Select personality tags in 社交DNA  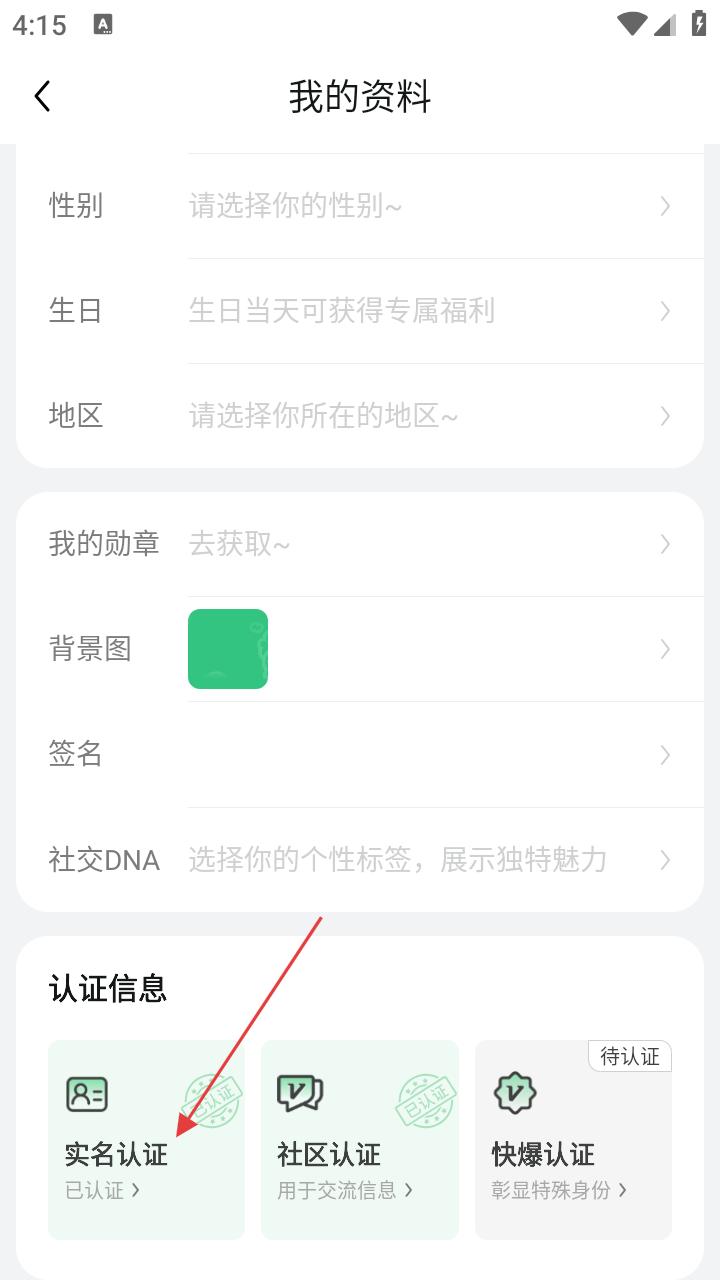click(360, 859)
